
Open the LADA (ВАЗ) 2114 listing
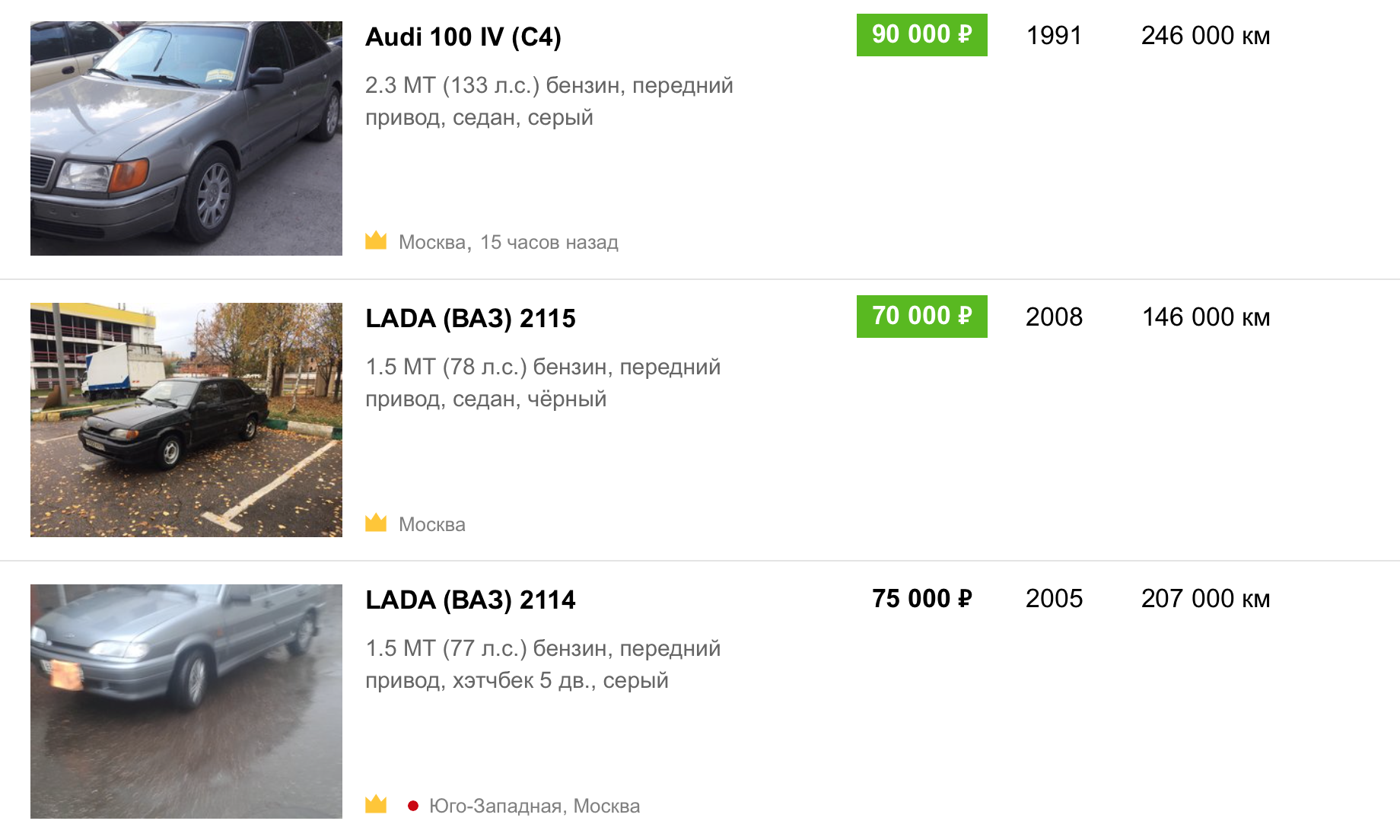click(470, 600)
